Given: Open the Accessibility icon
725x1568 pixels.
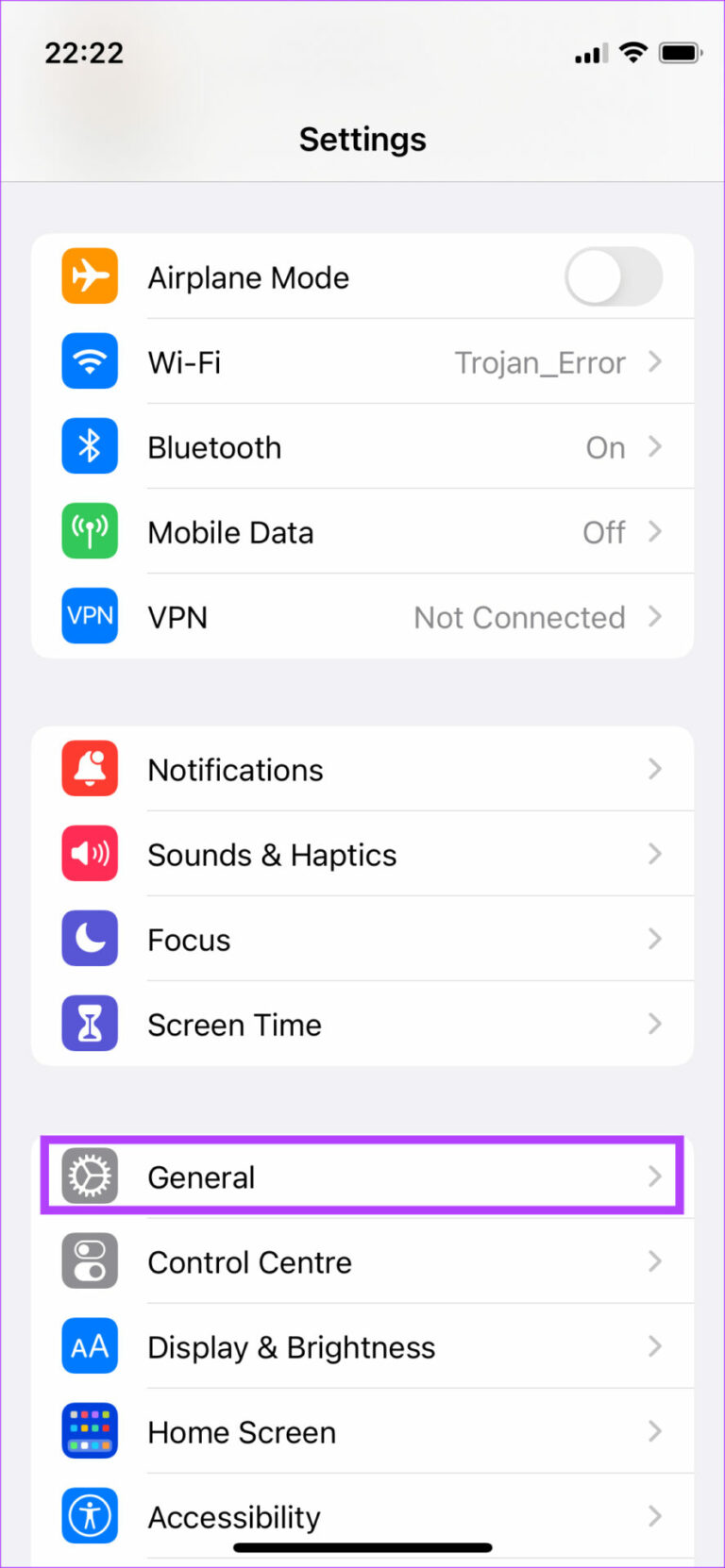Looking at the screenshot, I should click(x=90, y=1516).
